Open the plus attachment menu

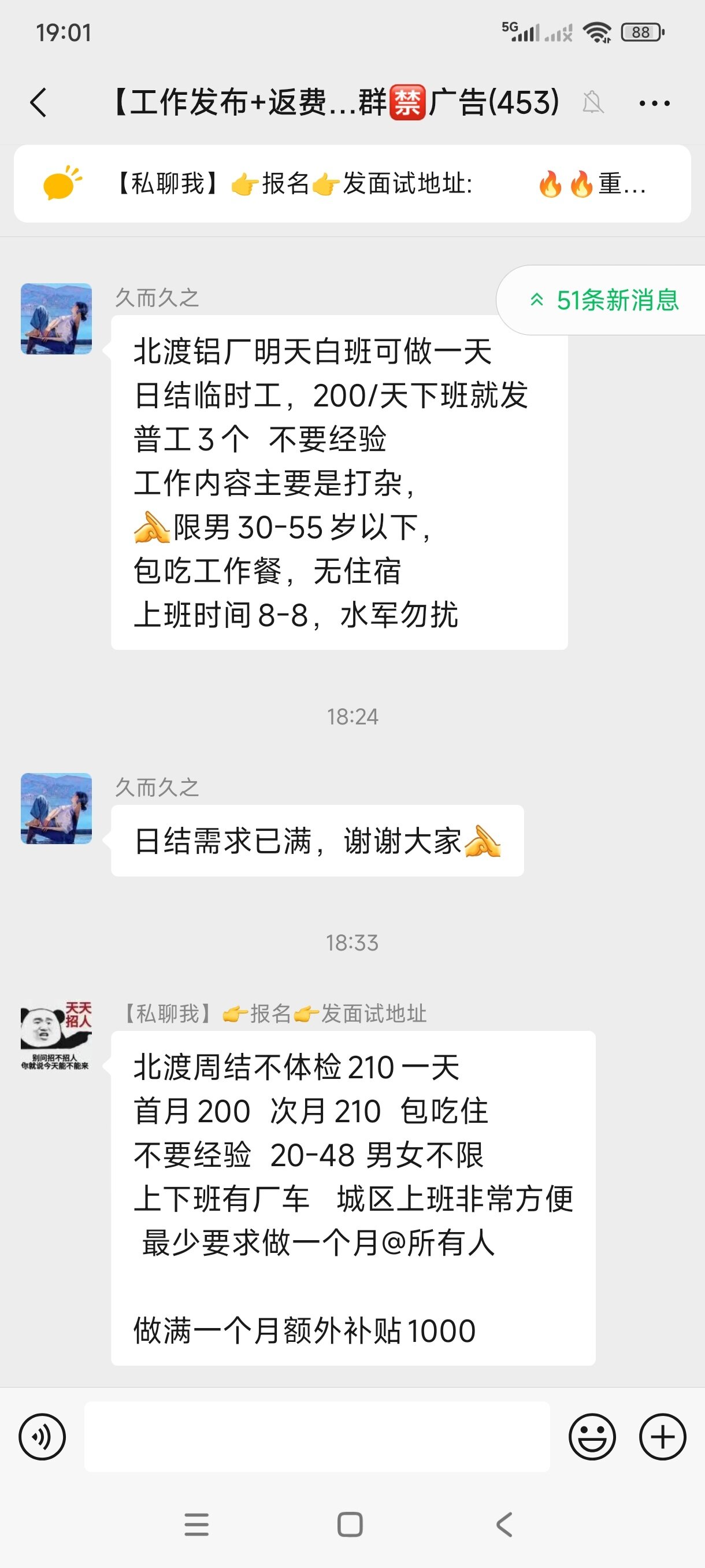coord(662,1437)
